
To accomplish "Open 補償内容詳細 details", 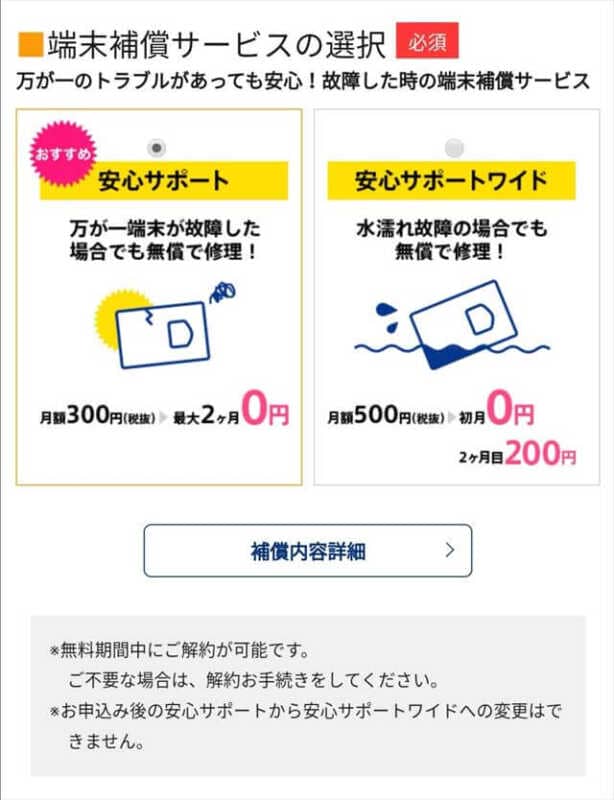I will click(307, 550).
